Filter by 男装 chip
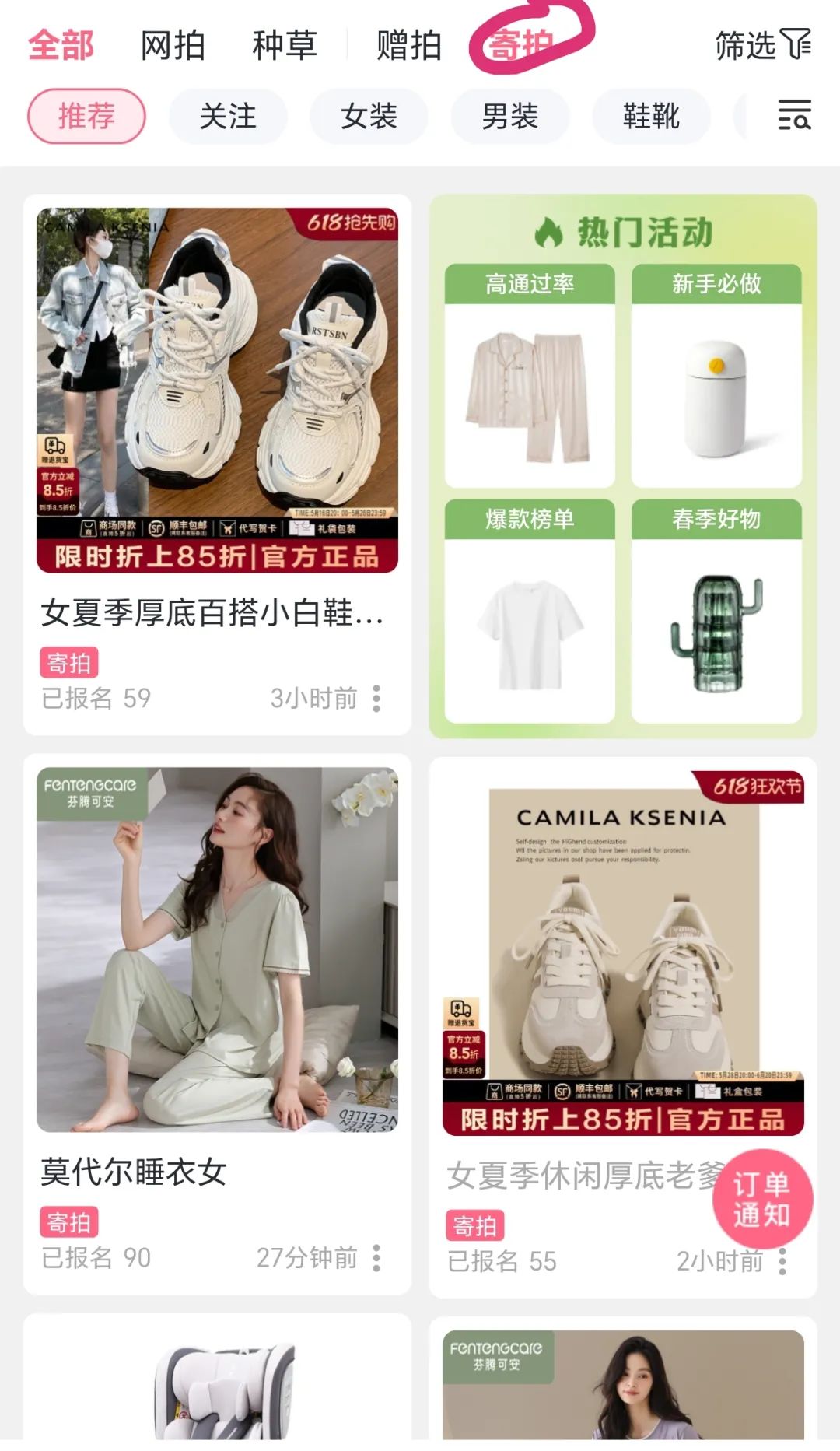This screenshot has height=1451, width=840. (510, 117)
